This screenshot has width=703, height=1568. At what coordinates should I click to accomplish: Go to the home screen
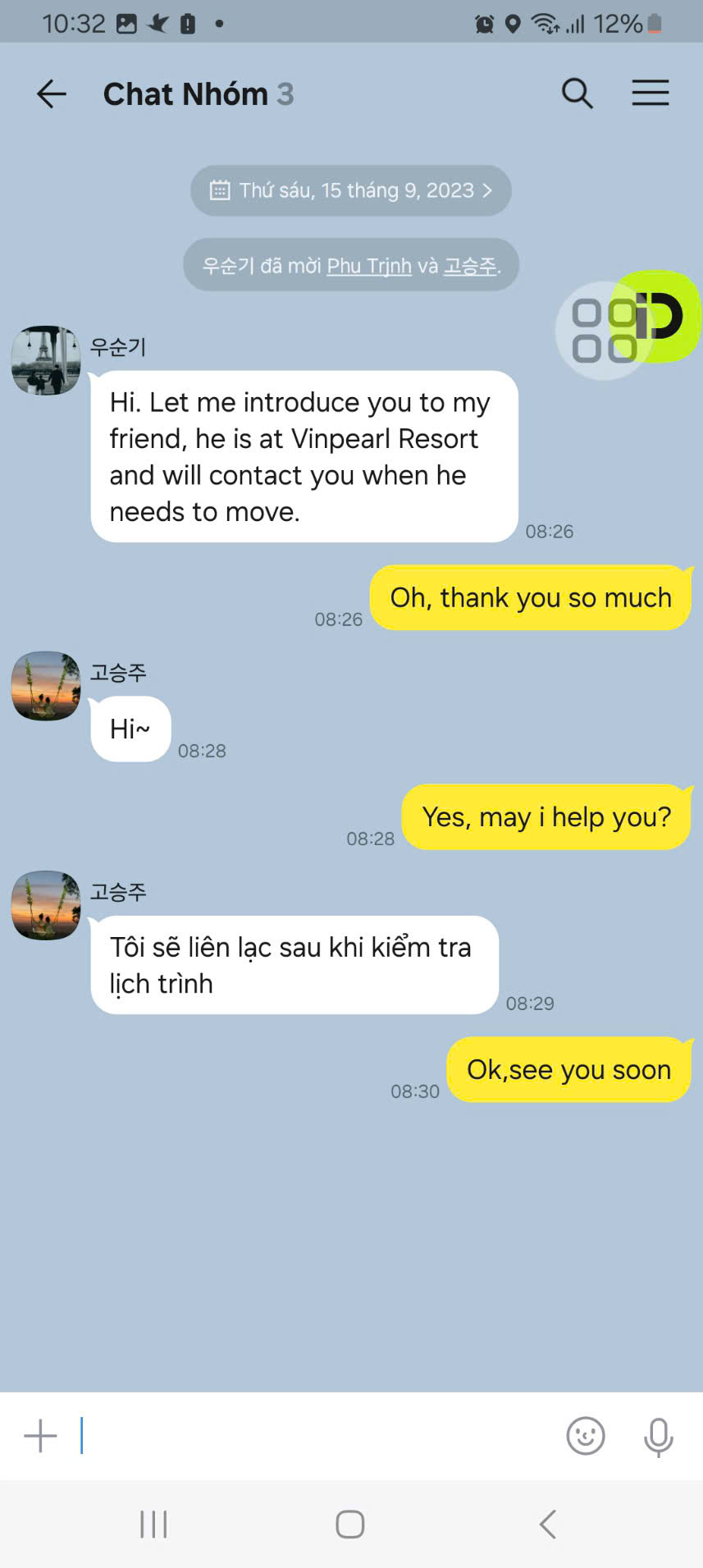(x=350, y=1525)
